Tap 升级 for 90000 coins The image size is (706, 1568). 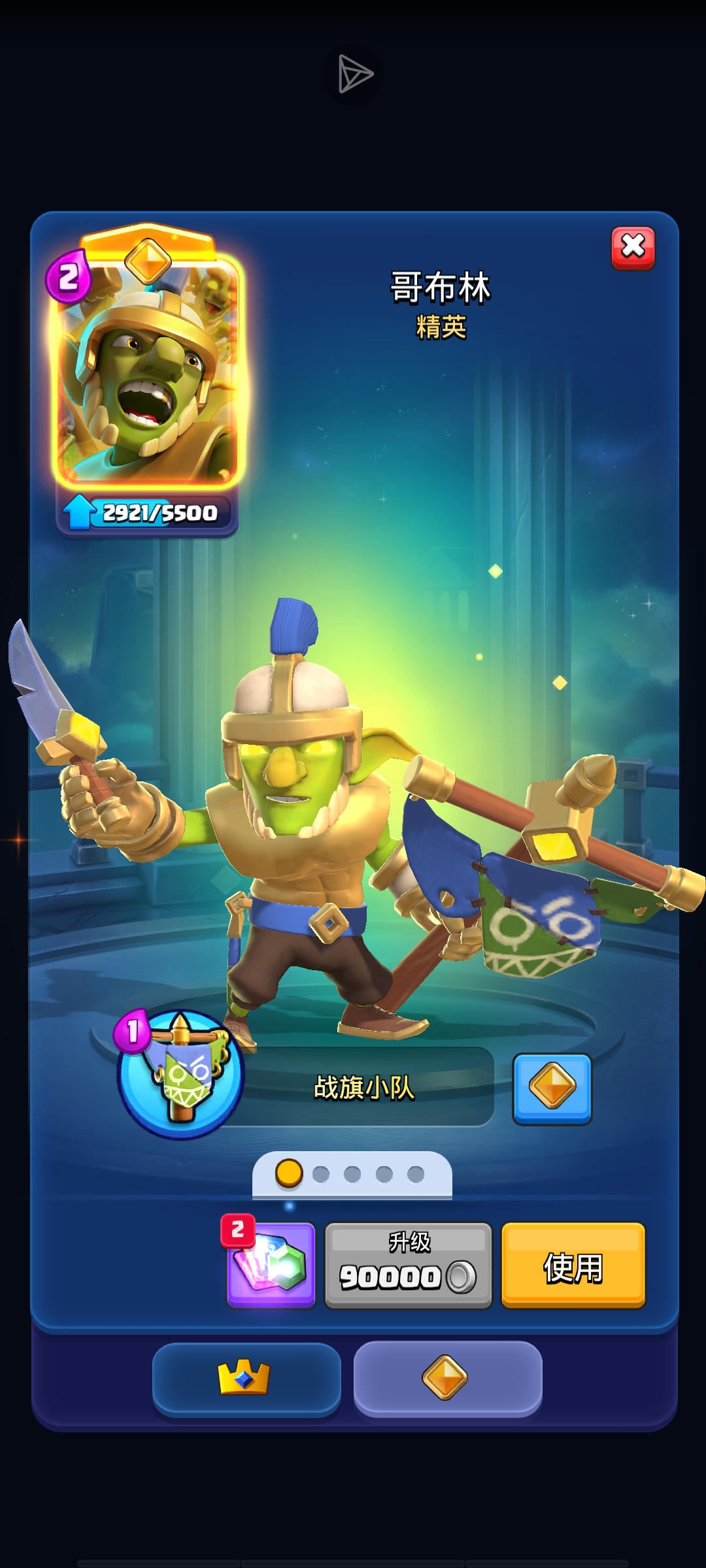click(x=409, y=1266)
